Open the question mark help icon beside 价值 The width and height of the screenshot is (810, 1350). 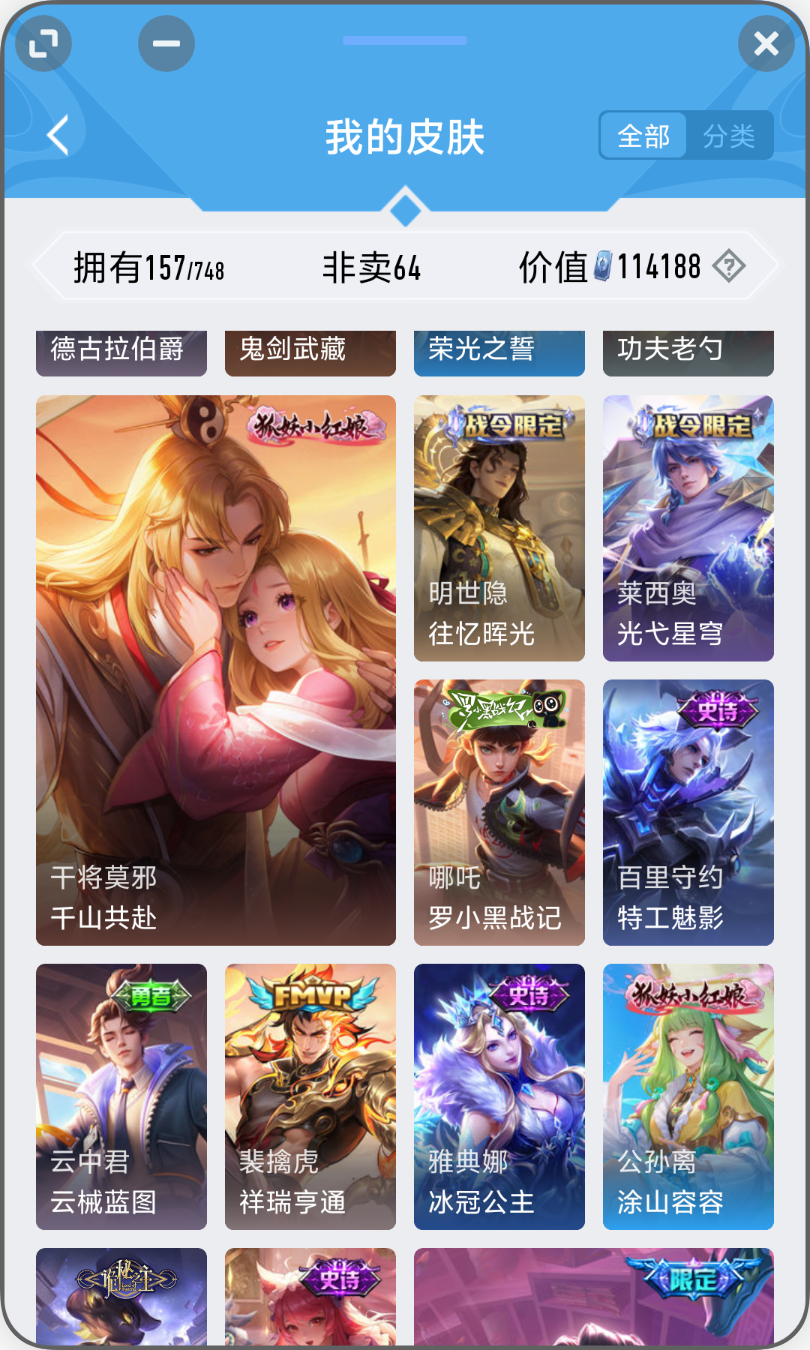(729, 264)
